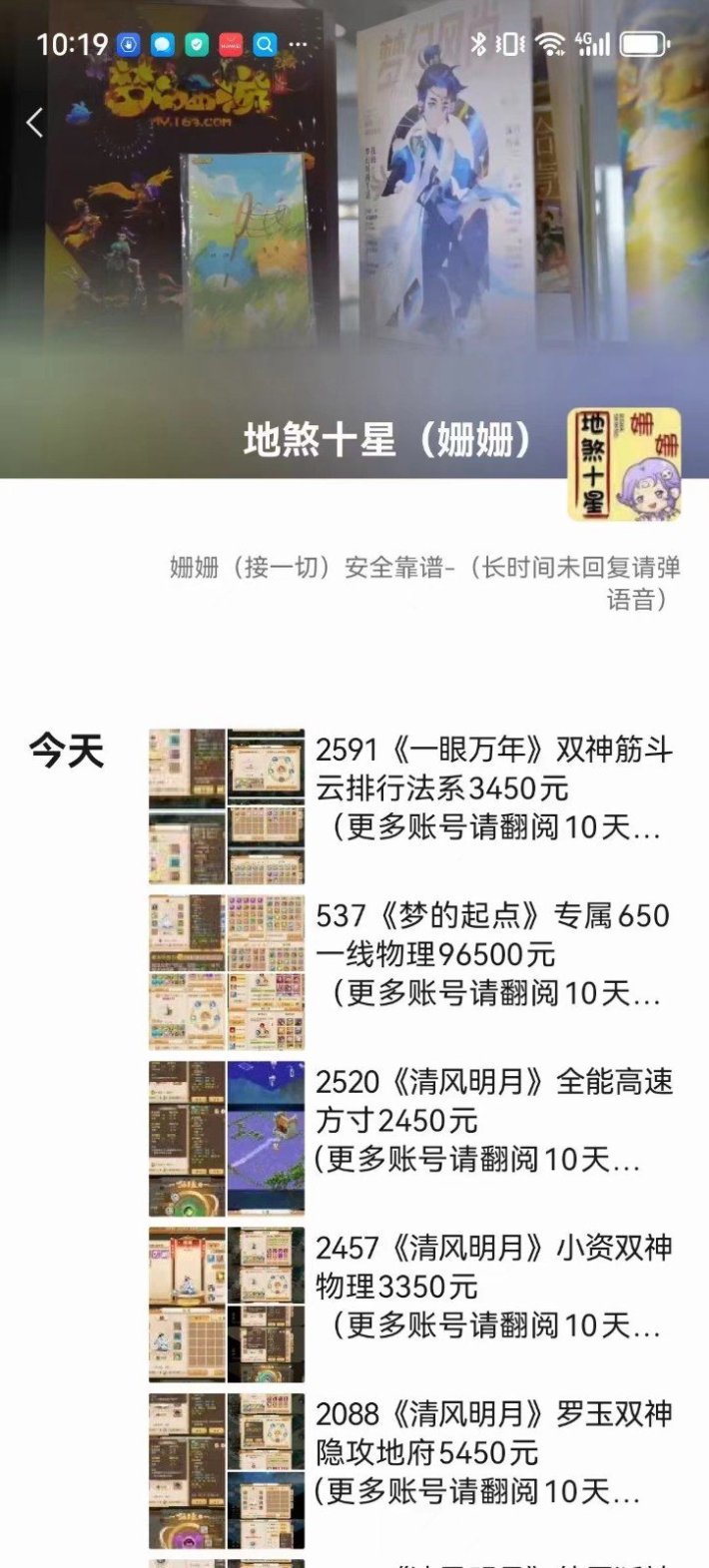This screenshot has width=709, height=1568.
Task: Go back using the top-left arrow
Action: click(x=35, y=123)
